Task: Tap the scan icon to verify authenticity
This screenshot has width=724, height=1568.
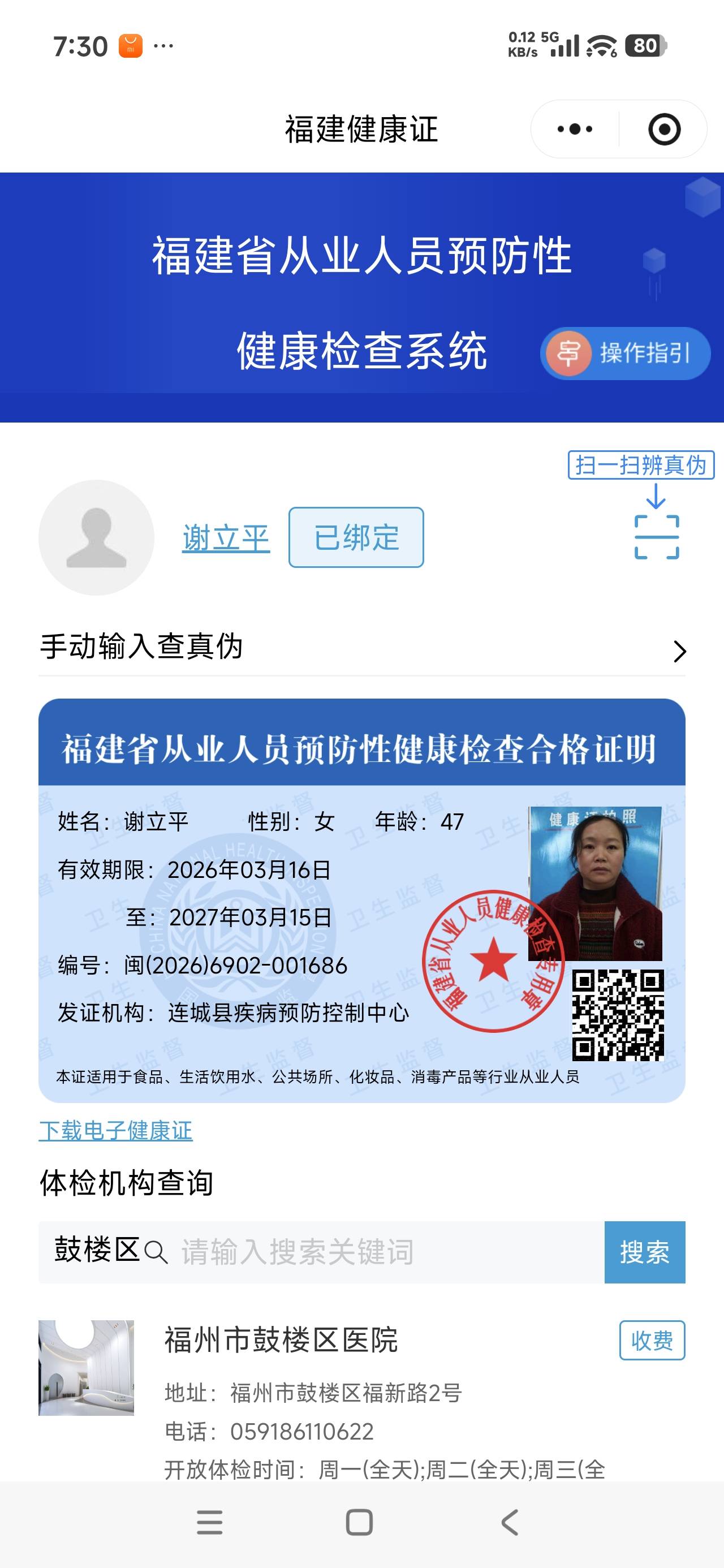Action: 657,536
